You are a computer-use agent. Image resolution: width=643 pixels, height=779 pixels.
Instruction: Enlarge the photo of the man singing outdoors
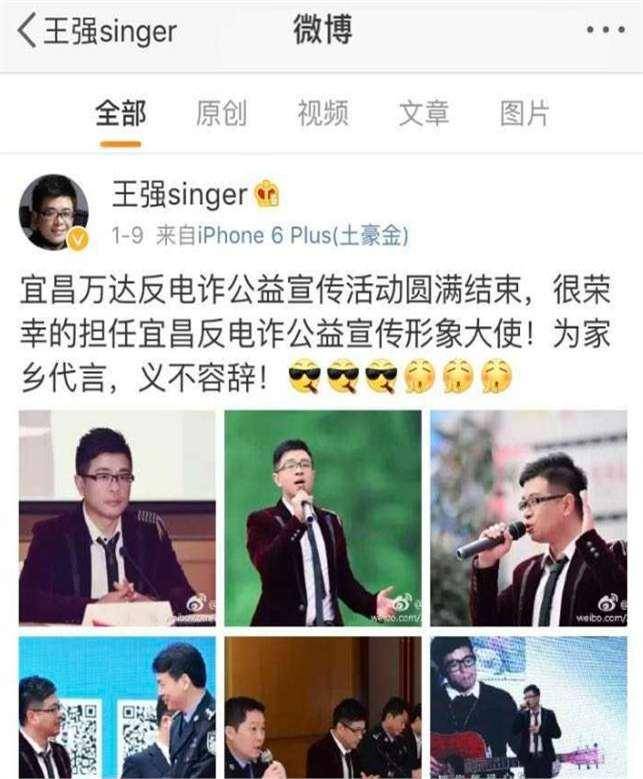point(528,518)
